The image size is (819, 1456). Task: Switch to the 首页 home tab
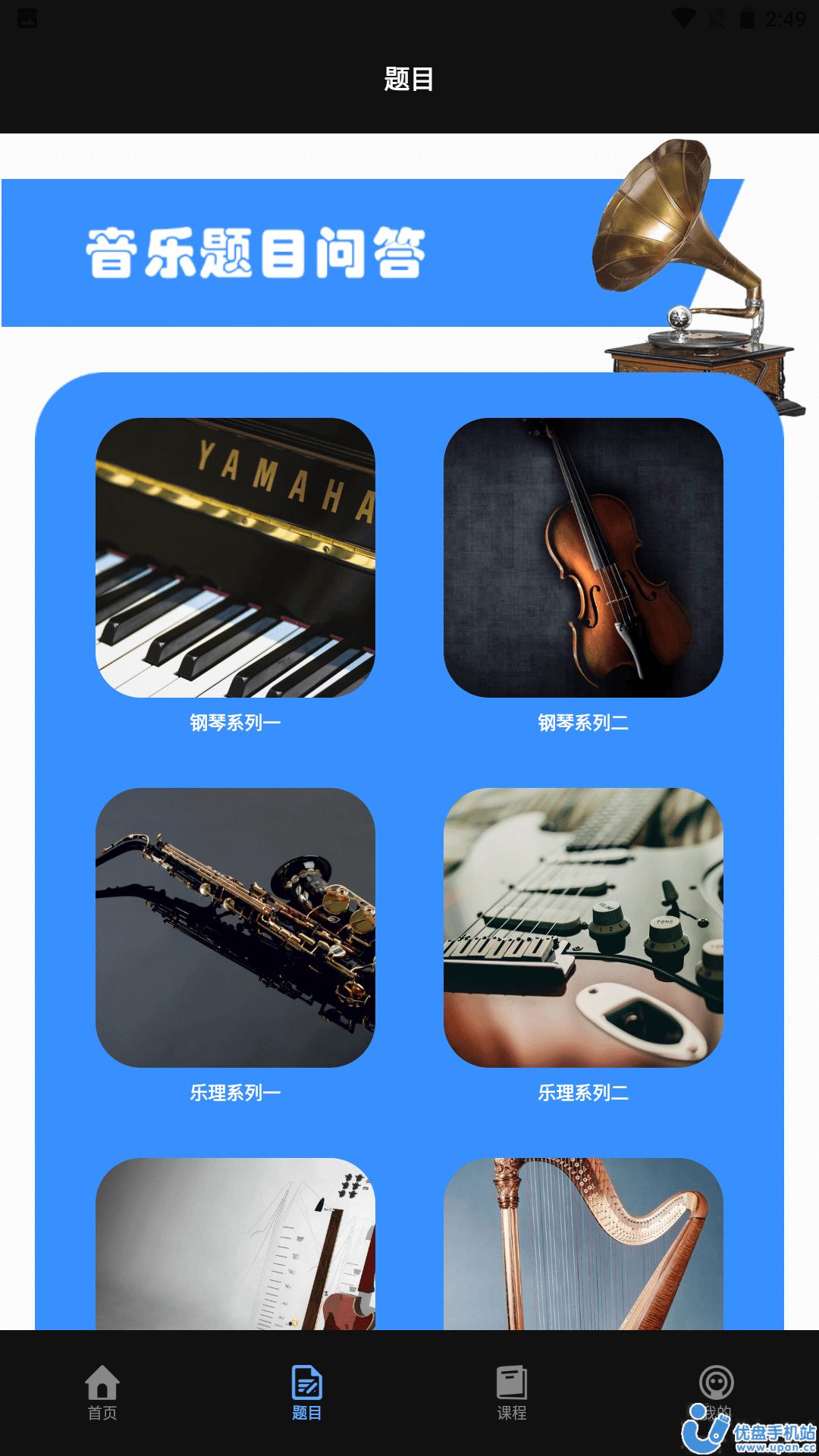pyautogui.click(x=102, y=1392)
